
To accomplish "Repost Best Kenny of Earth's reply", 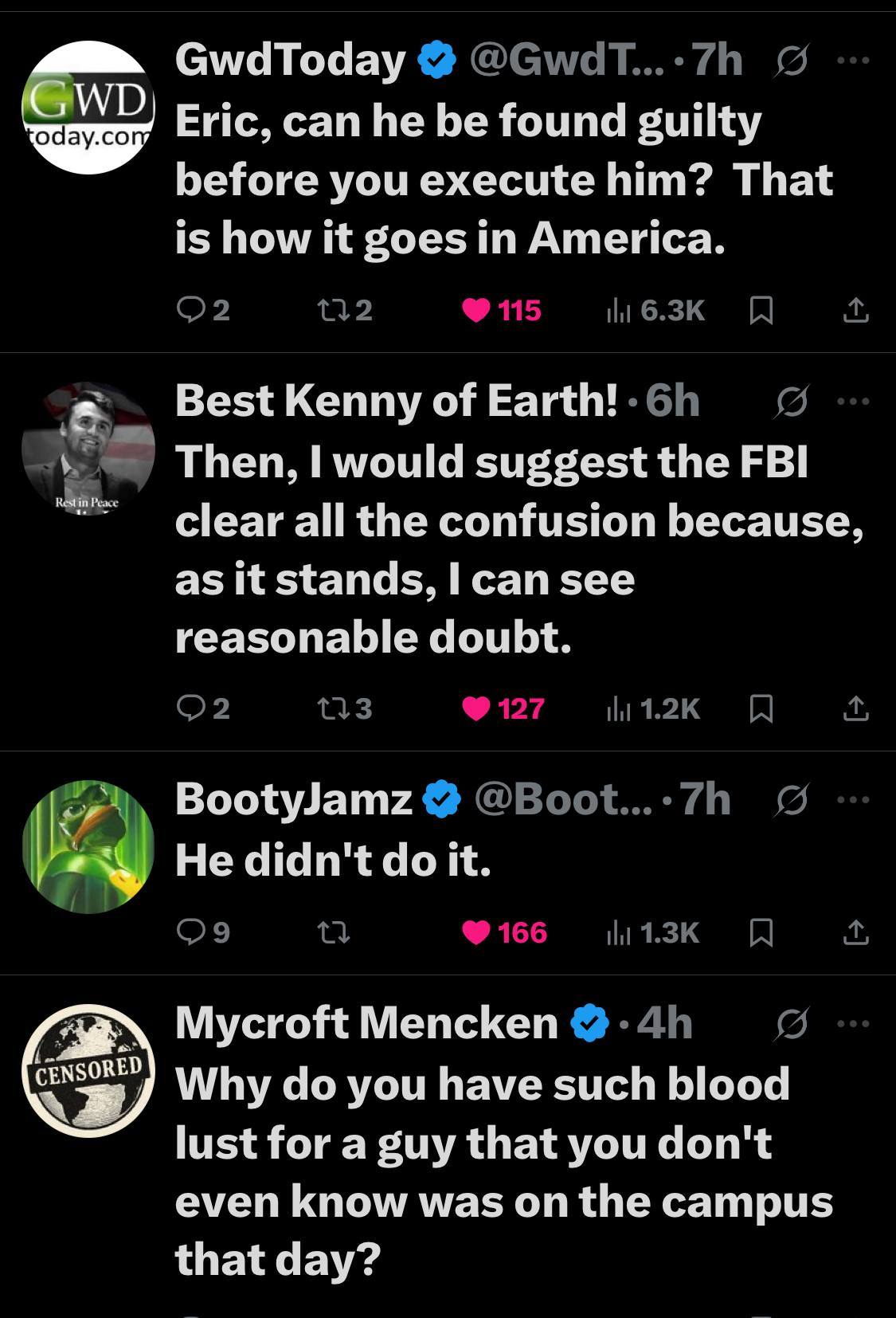I will coord(333,708).
